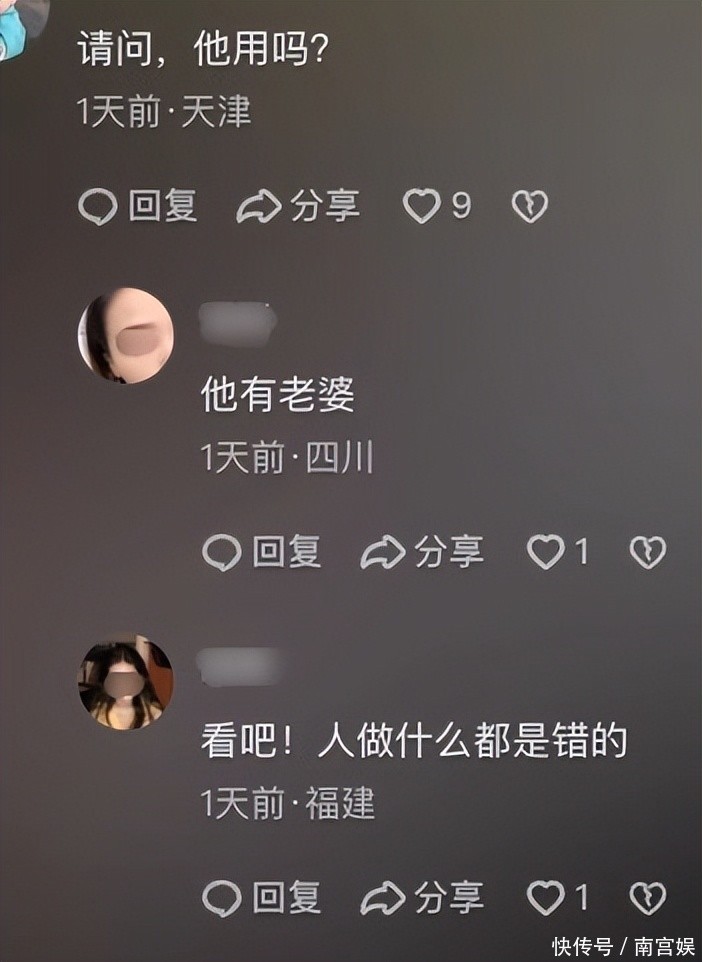Dislike the comment from 福建

[x=648, y=897]
